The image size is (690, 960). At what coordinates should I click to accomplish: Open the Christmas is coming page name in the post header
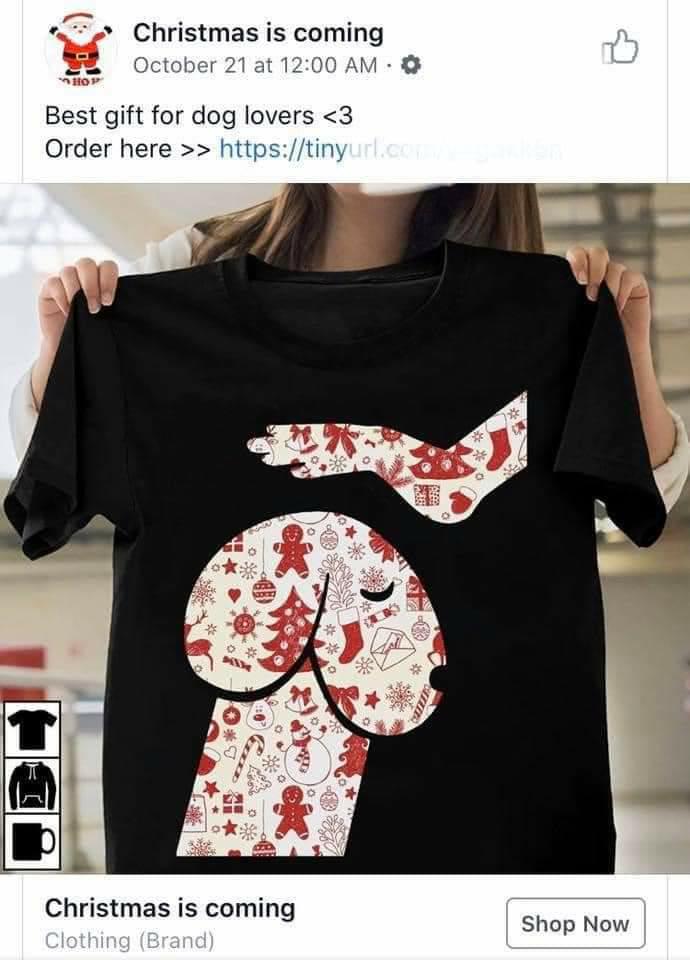(258, 33)
